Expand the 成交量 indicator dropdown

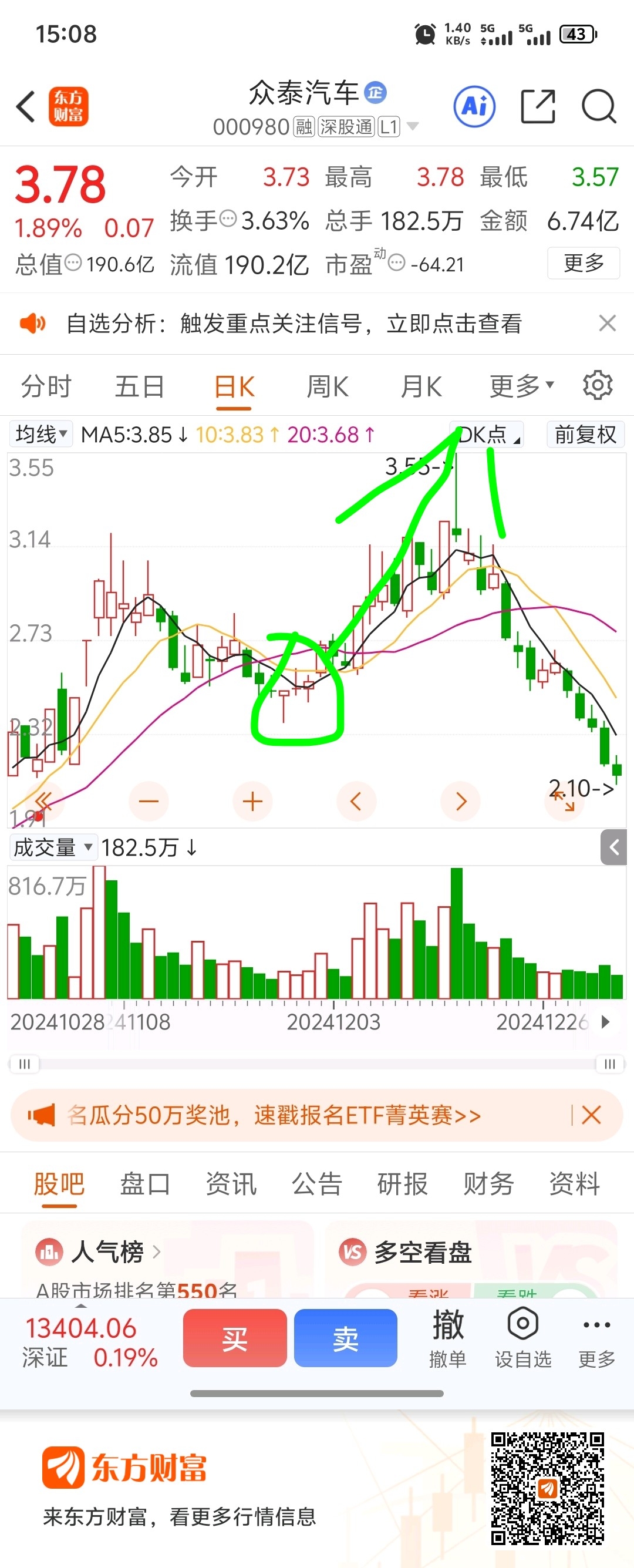pos(53,847)
